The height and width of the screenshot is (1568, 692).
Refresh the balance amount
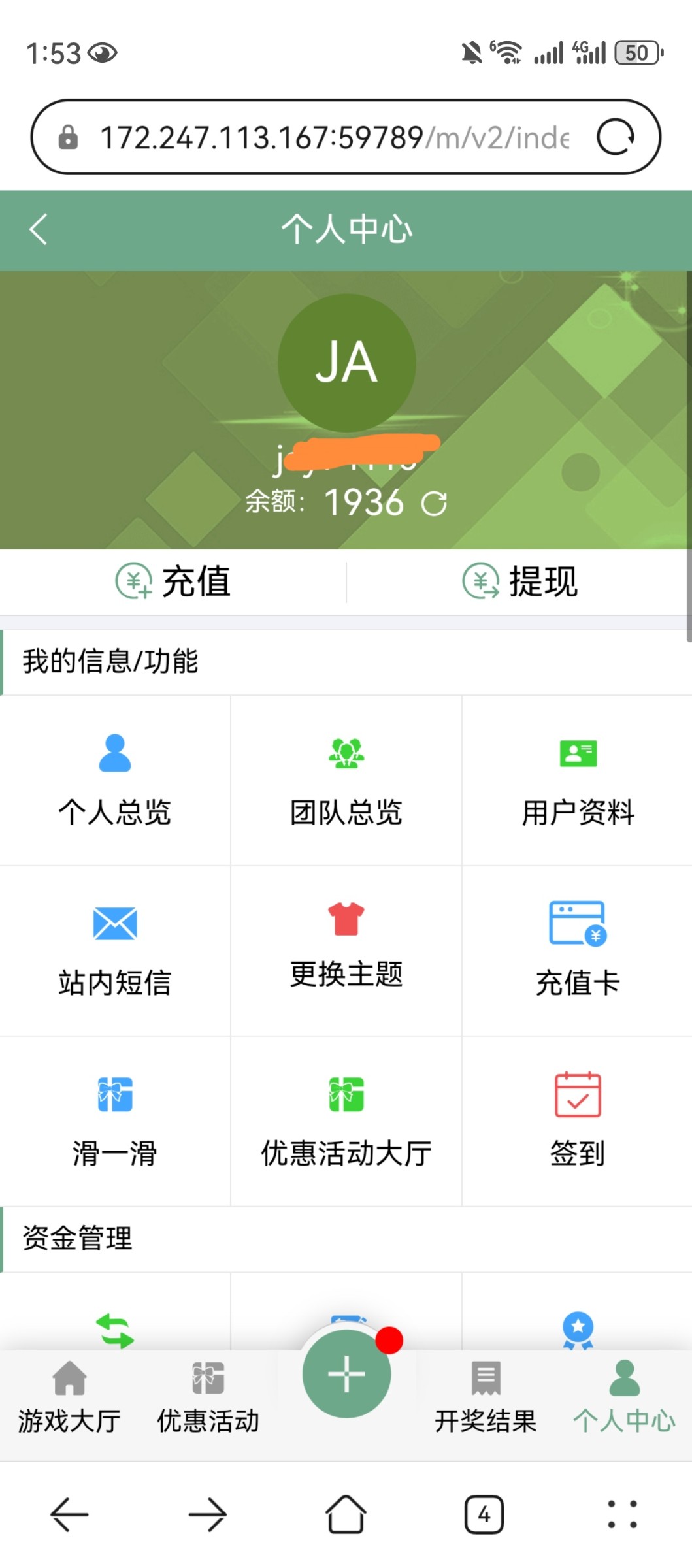pos(434,503)
